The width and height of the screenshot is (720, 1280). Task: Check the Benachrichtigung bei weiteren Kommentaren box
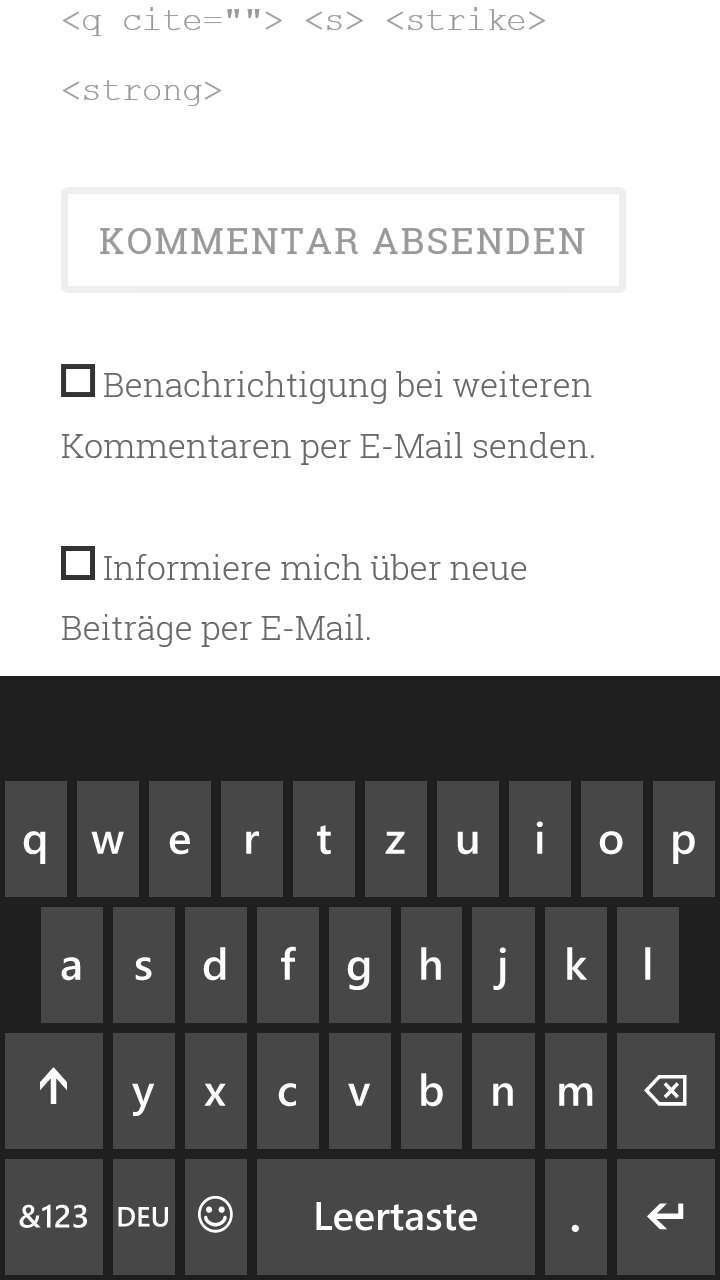[78, 382]
